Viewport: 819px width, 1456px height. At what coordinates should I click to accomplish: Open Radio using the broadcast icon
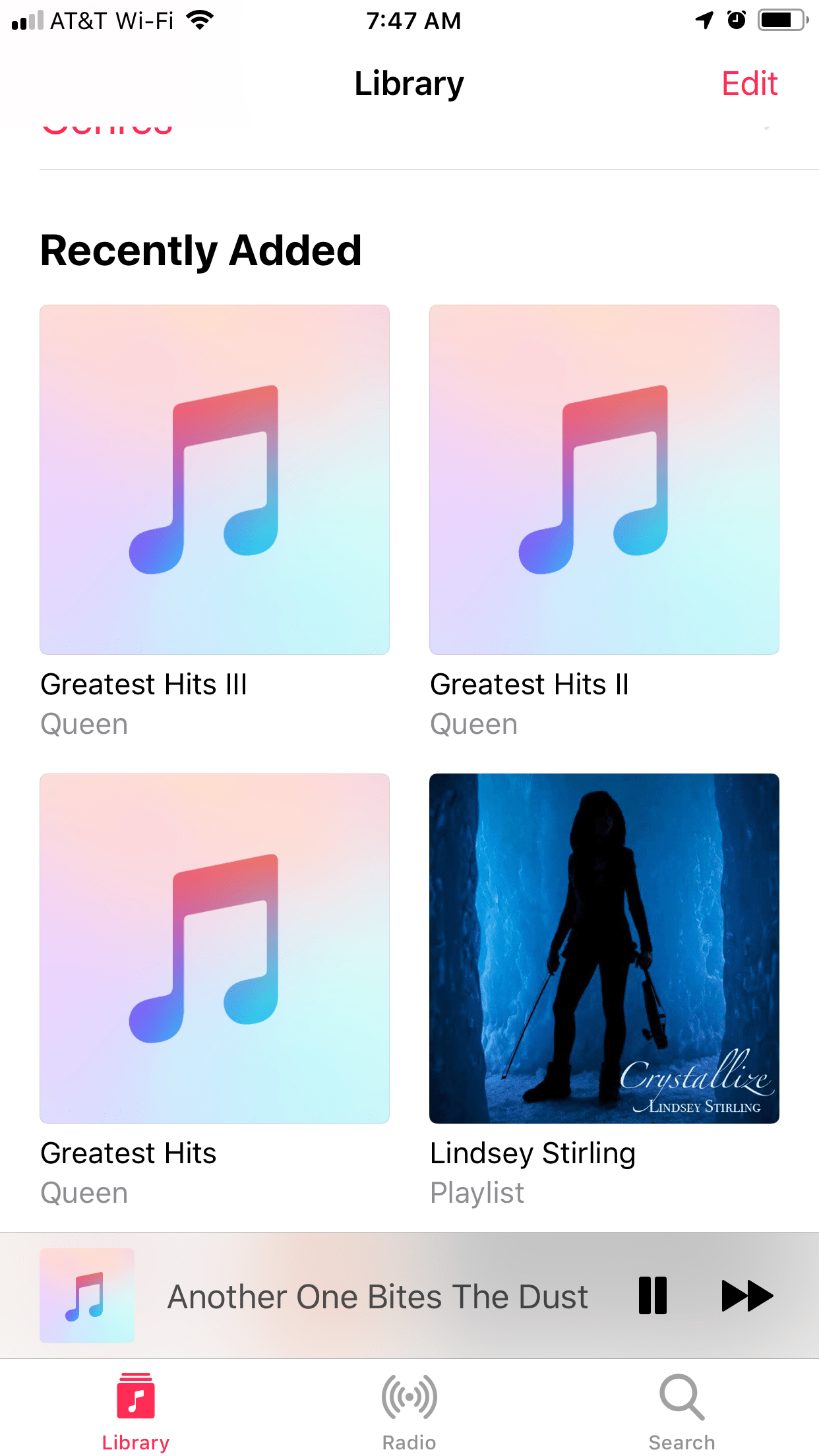pyautogui.click(x=409, y=1398)
